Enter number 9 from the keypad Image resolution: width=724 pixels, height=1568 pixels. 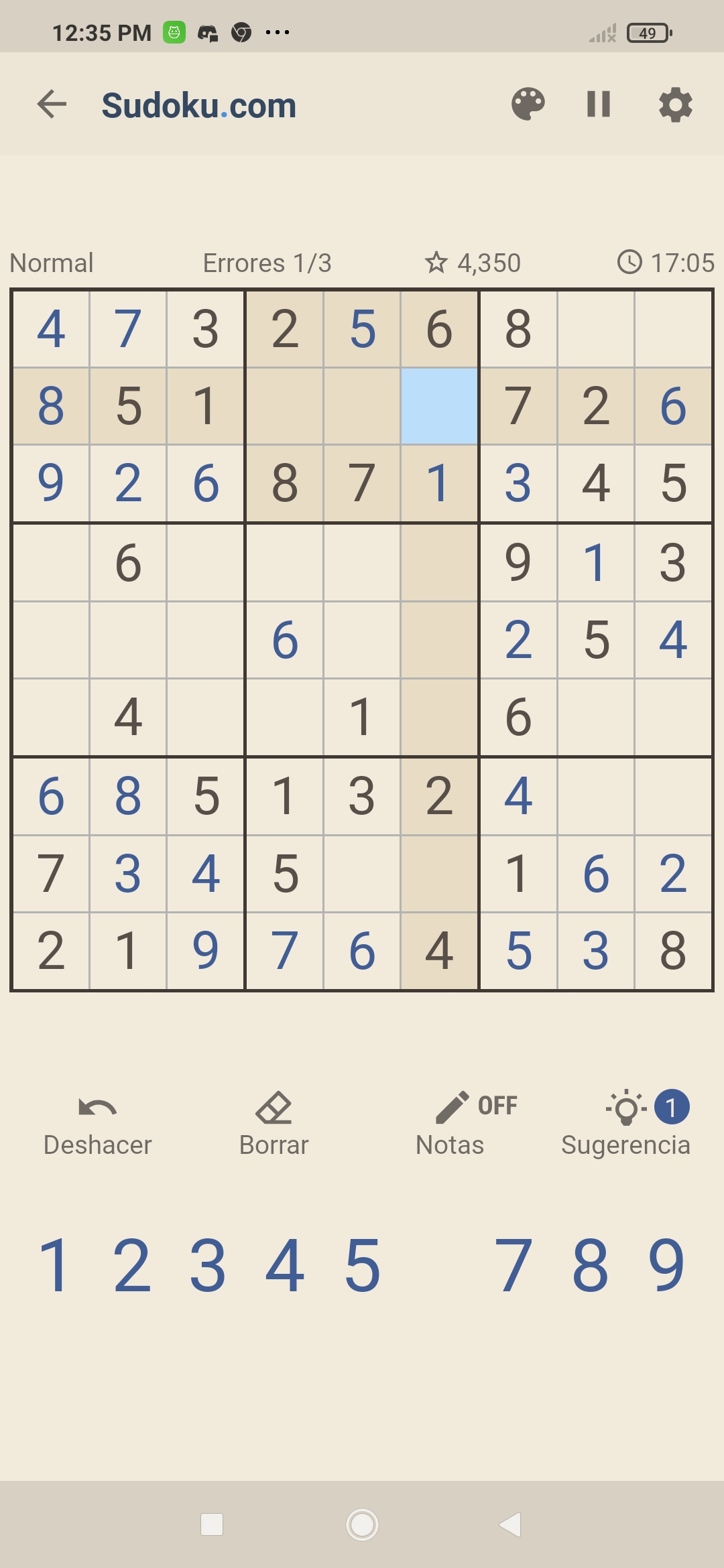(667, 1265)
